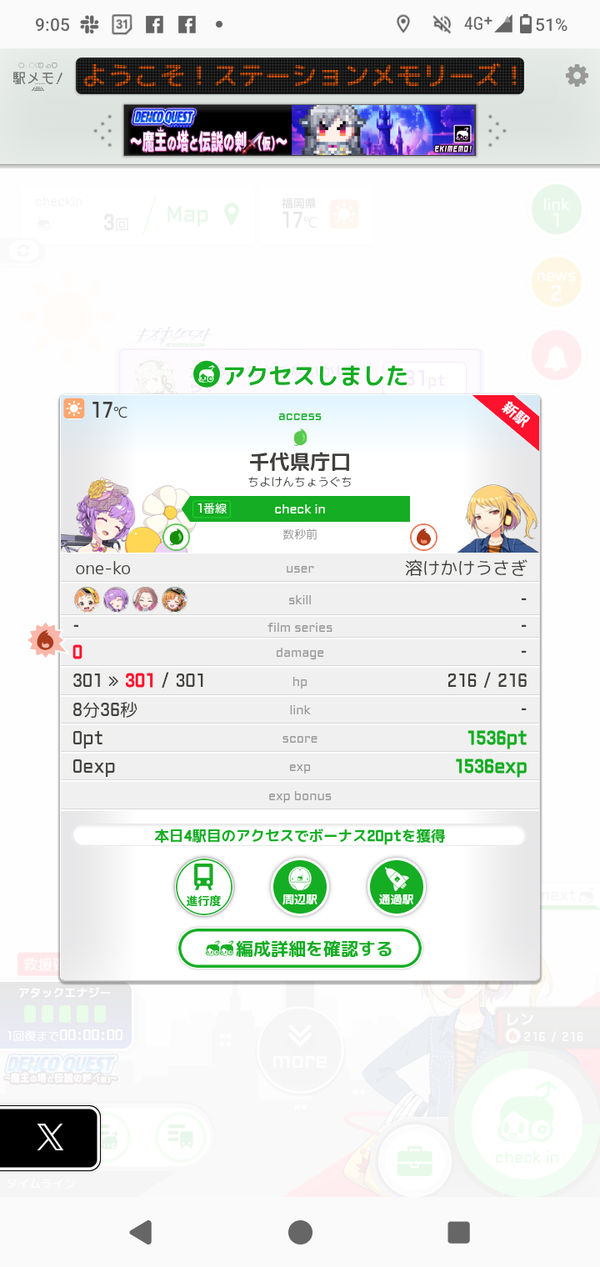
Task: View passed stations with 通過駅
Action: point(397,885)
